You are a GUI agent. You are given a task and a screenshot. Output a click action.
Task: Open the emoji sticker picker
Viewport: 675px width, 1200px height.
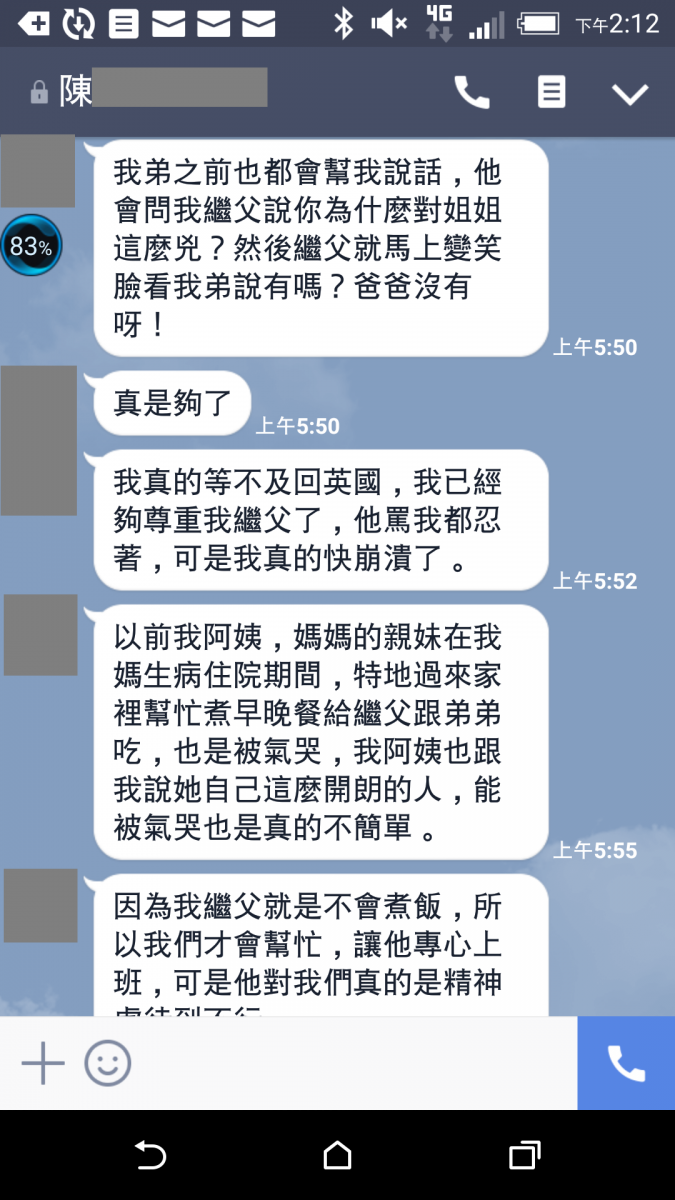(107, 1062)
